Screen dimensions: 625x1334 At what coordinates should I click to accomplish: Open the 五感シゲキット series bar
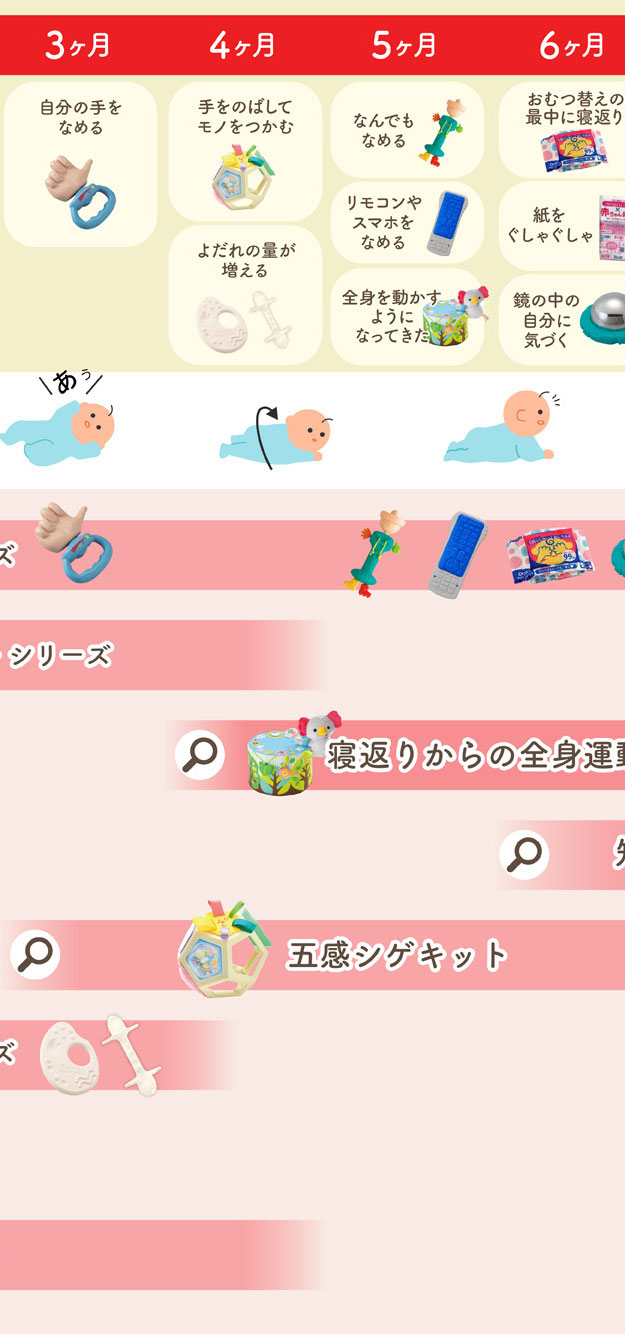tap(398, 956)
